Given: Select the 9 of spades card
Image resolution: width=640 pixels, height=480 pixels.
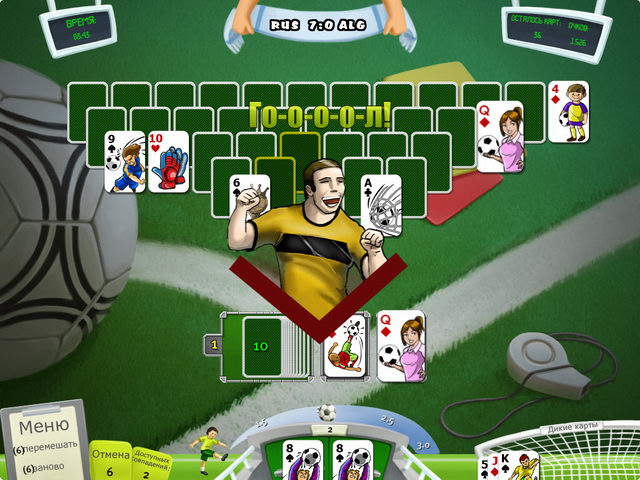Looking at the screenshot, I should 124,162.
